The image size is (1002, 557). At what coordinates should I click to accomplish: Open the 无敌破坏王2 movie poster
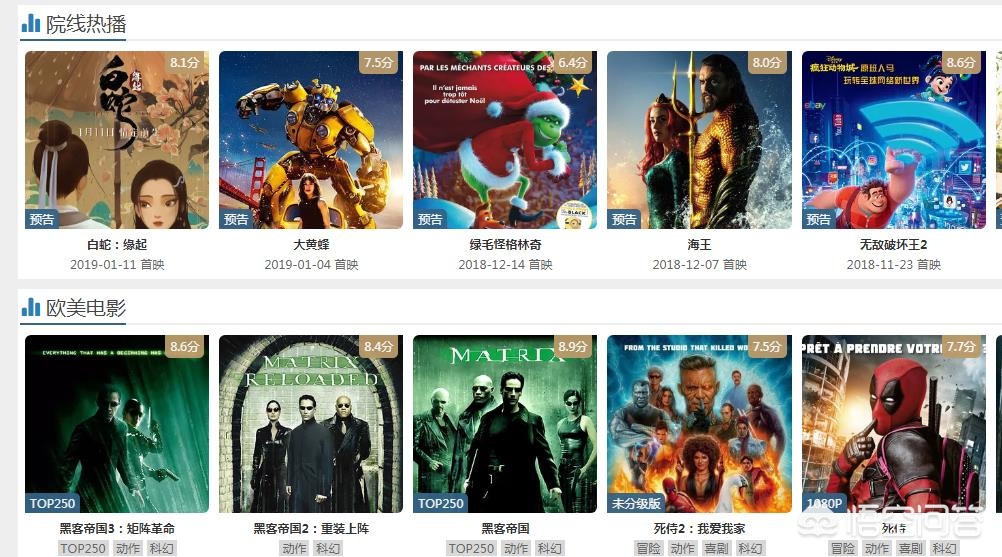click(x=893, y=140)
